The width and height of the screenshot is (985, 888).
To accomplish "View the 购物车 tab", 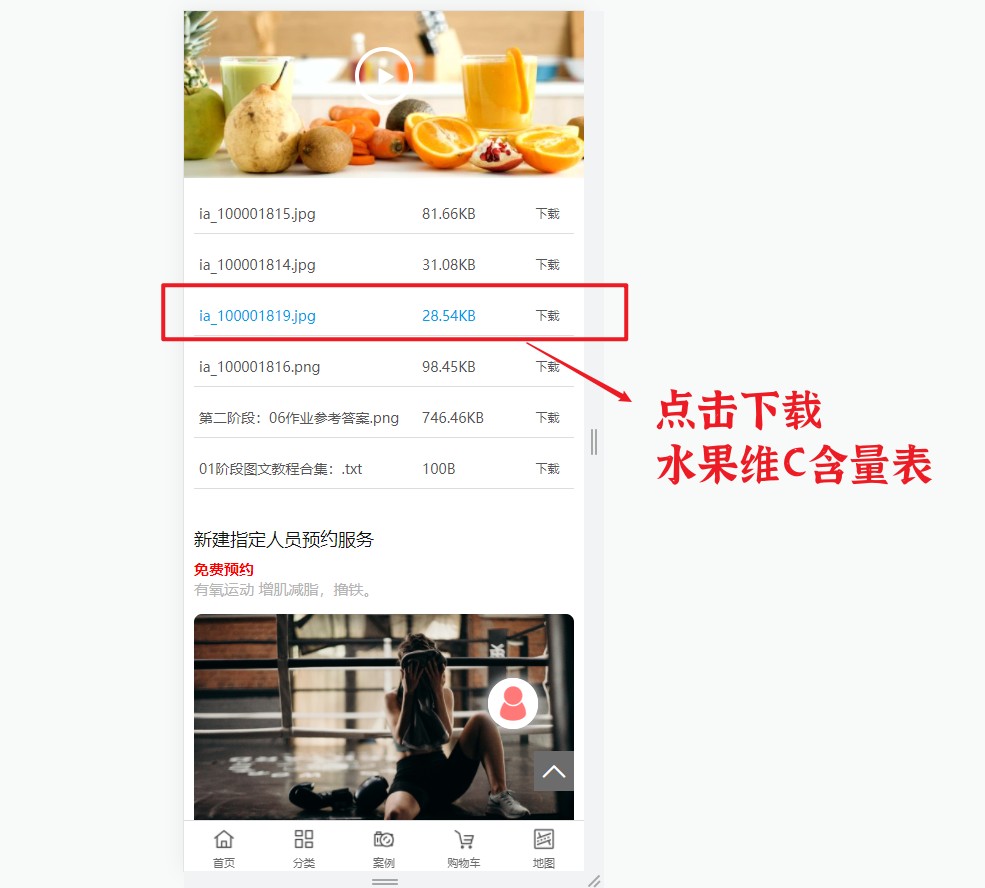I will (x=463, y=848).
